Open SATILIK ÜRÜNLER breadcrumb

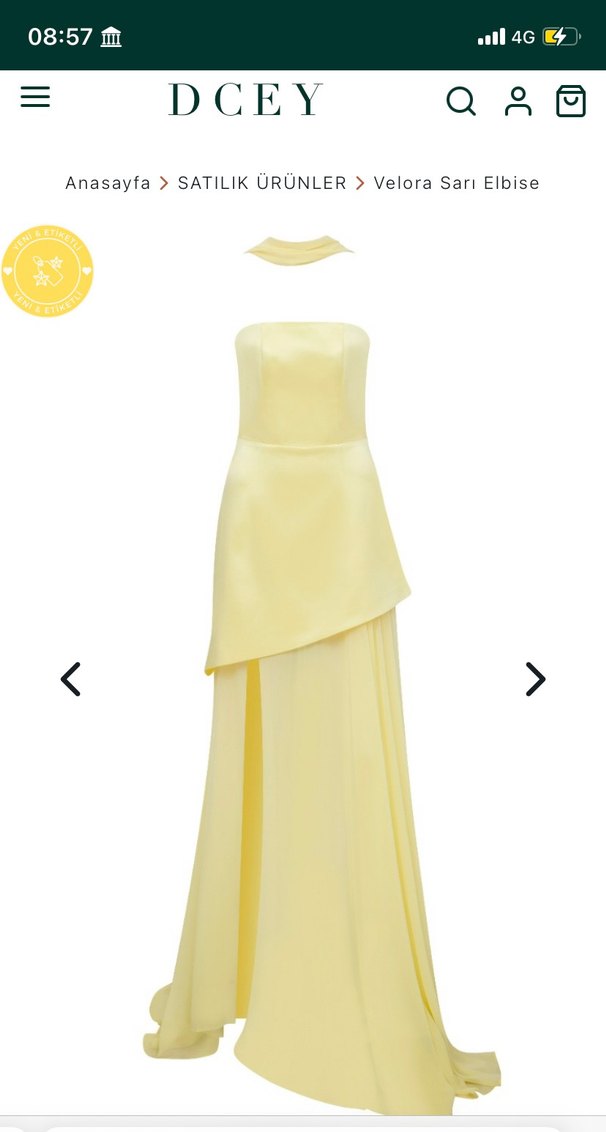pos(262,183)
